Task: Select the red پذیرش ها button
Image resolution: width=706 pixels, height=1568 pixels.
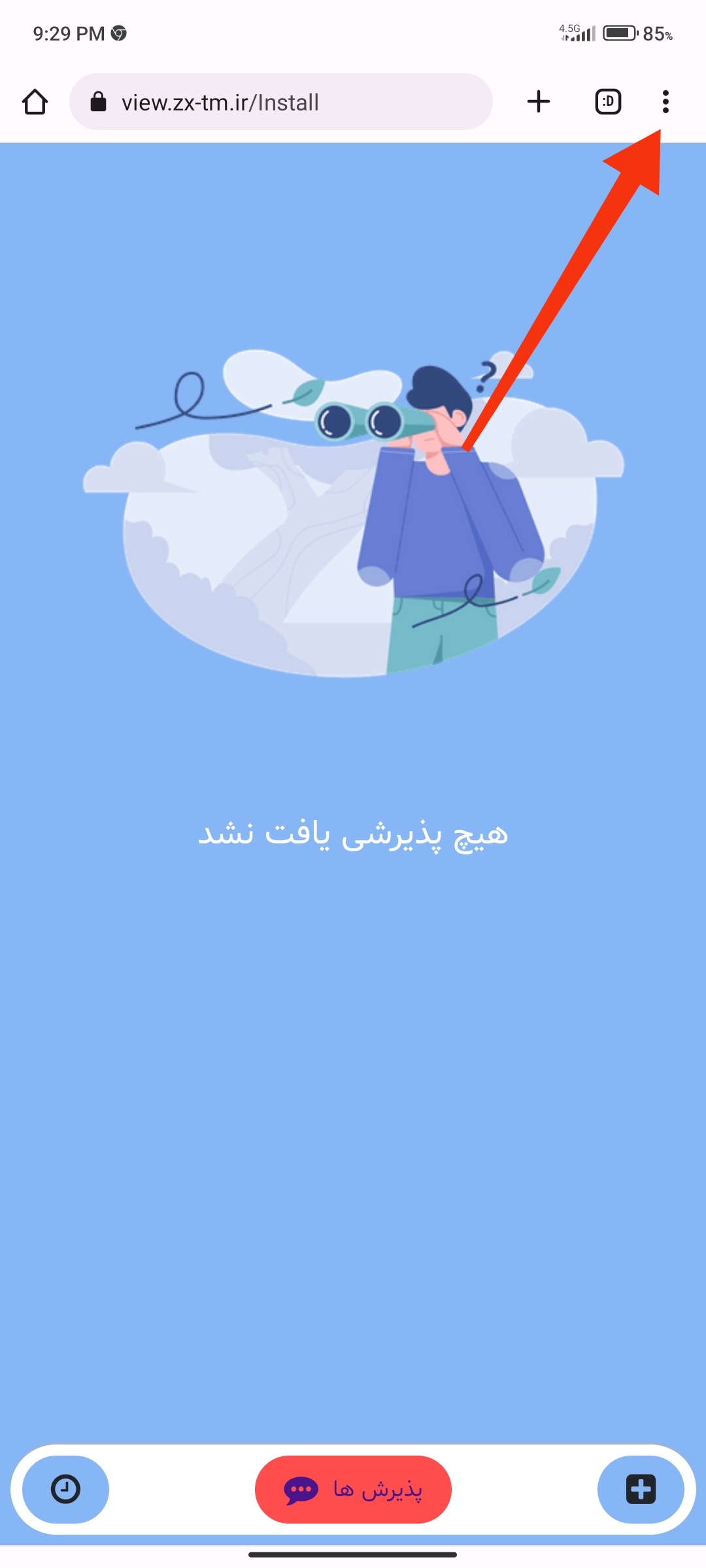Action: (353, 1490)
